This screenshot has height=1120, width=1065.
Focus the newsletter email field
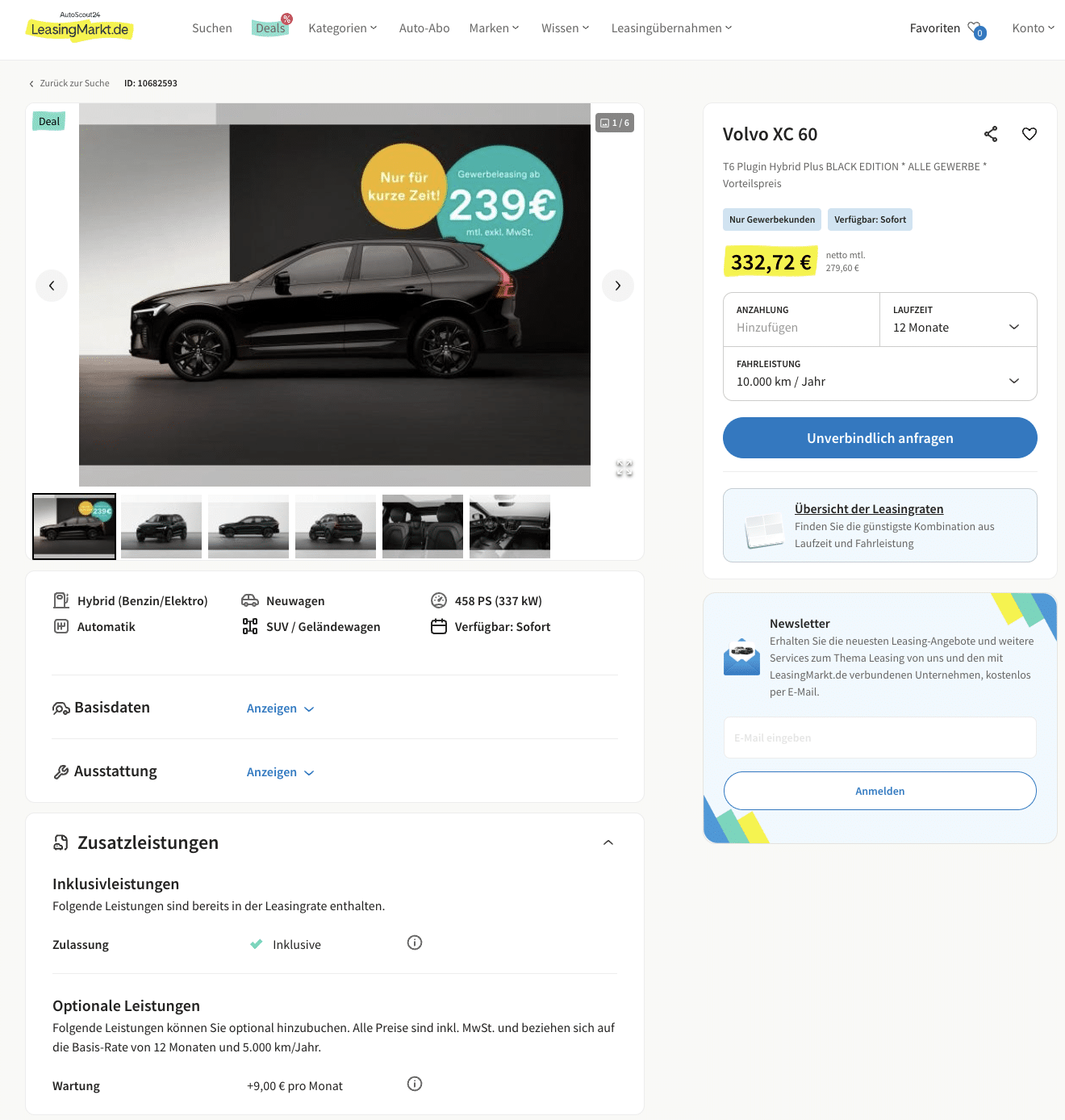click(x=879, y=738)
